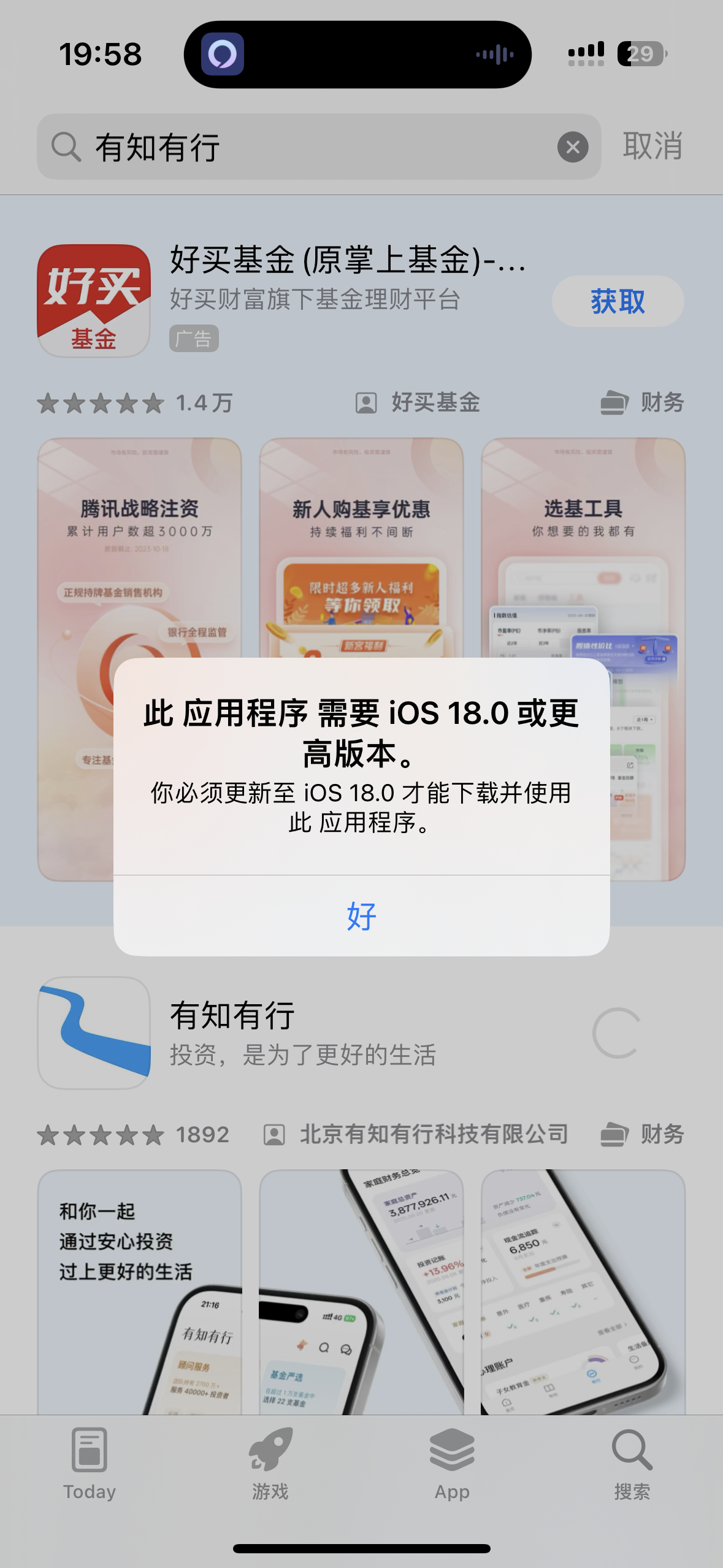Clear the search text with the X icon
This screenshot has width=723, height=1568.
[x=573, y=147]
